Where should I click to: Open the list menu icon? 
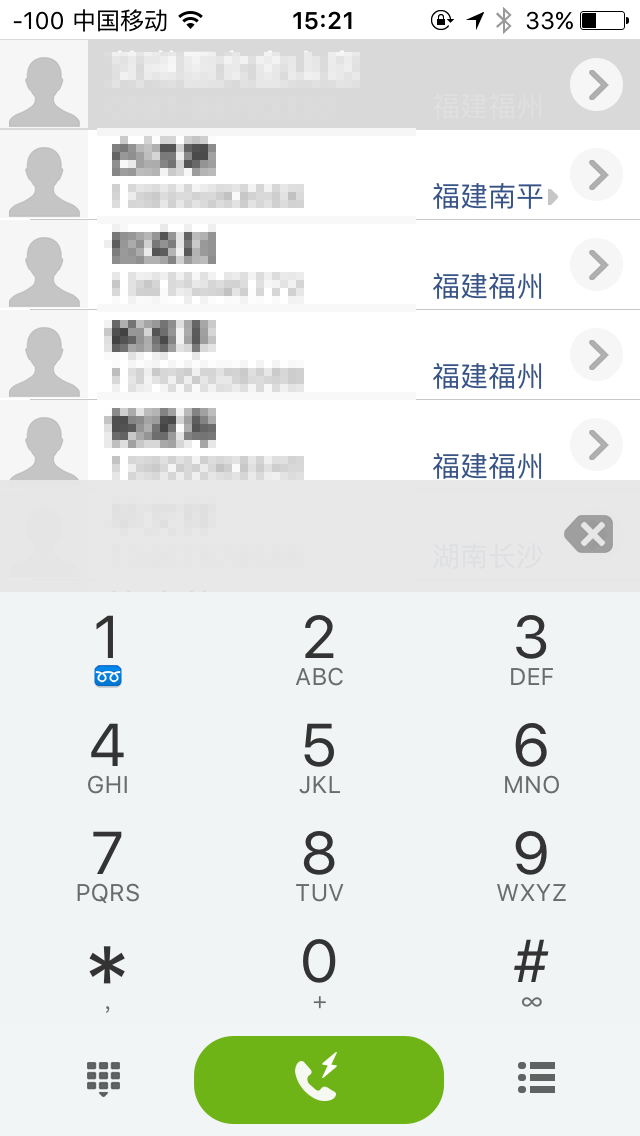click(x=537, y=1078)
